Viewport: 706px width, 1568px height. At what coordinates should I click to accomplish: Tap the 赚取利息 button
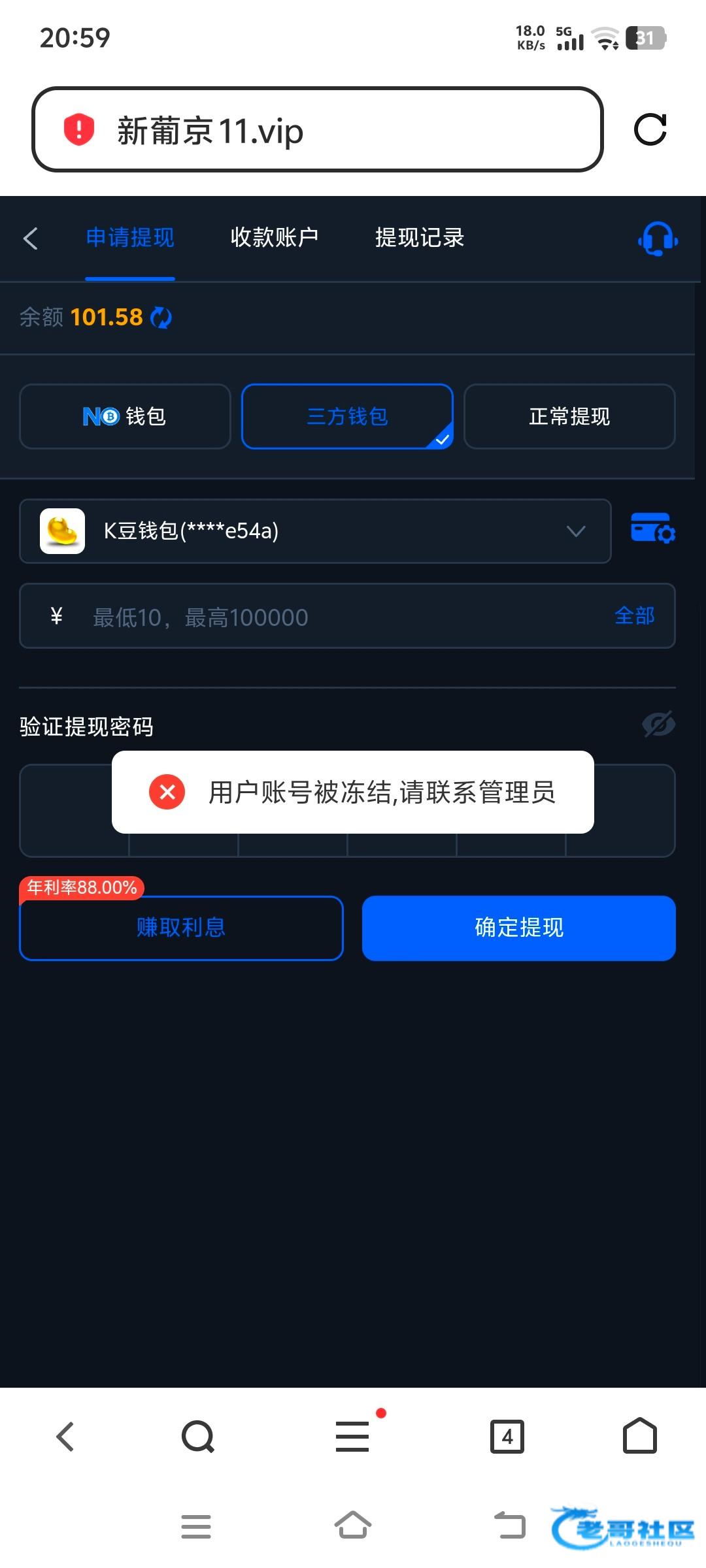[x=181, y=928]
